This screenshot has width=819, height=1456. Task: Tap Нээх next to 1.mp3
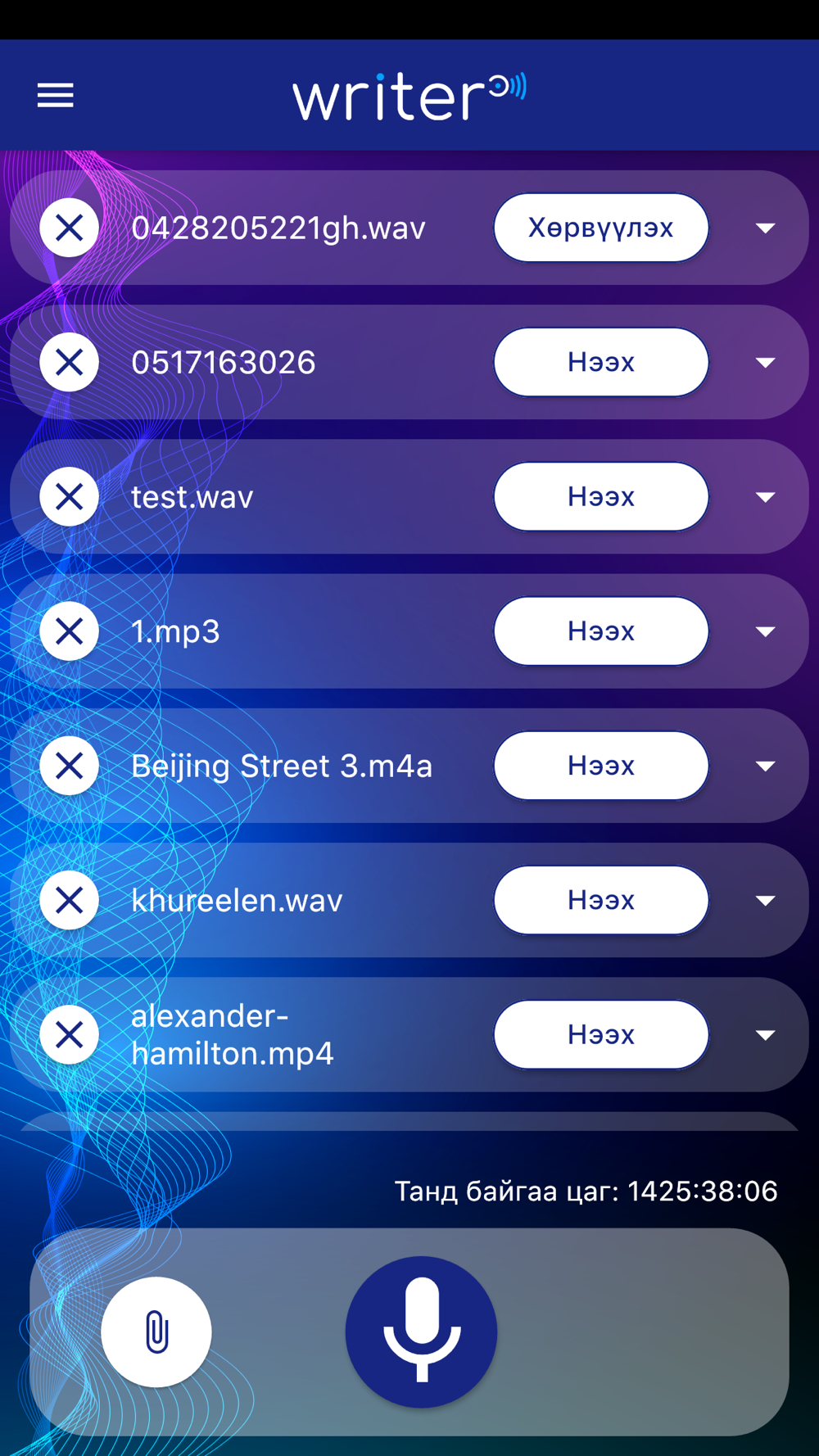(x=601, y=631)
